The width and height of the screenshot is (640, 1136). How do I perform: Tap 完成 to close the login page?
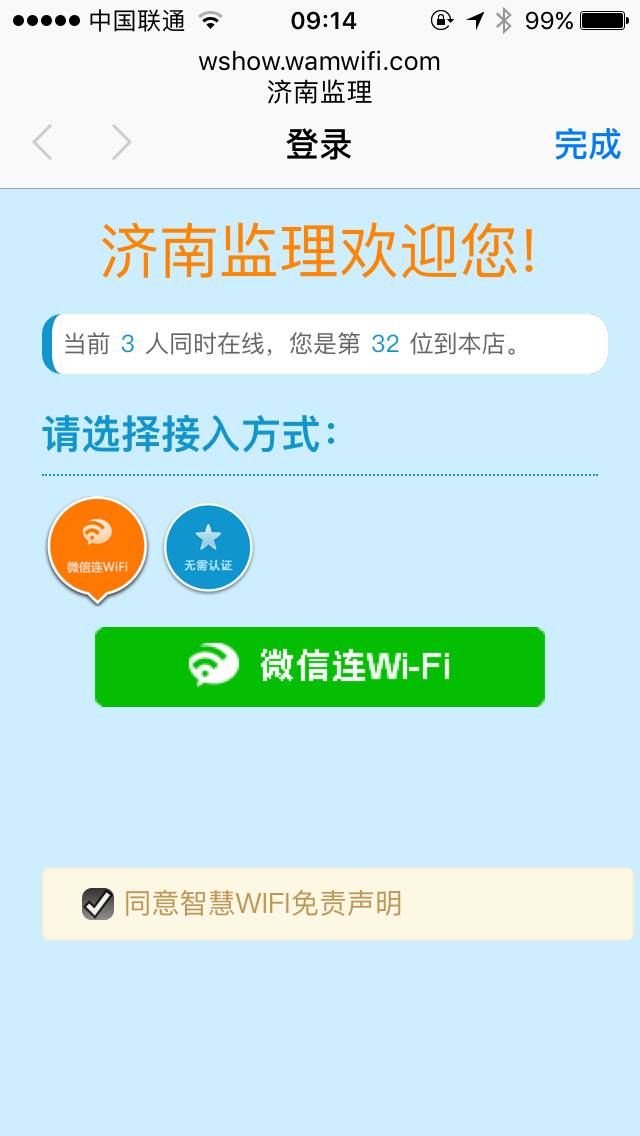click(x=587, y=145)
